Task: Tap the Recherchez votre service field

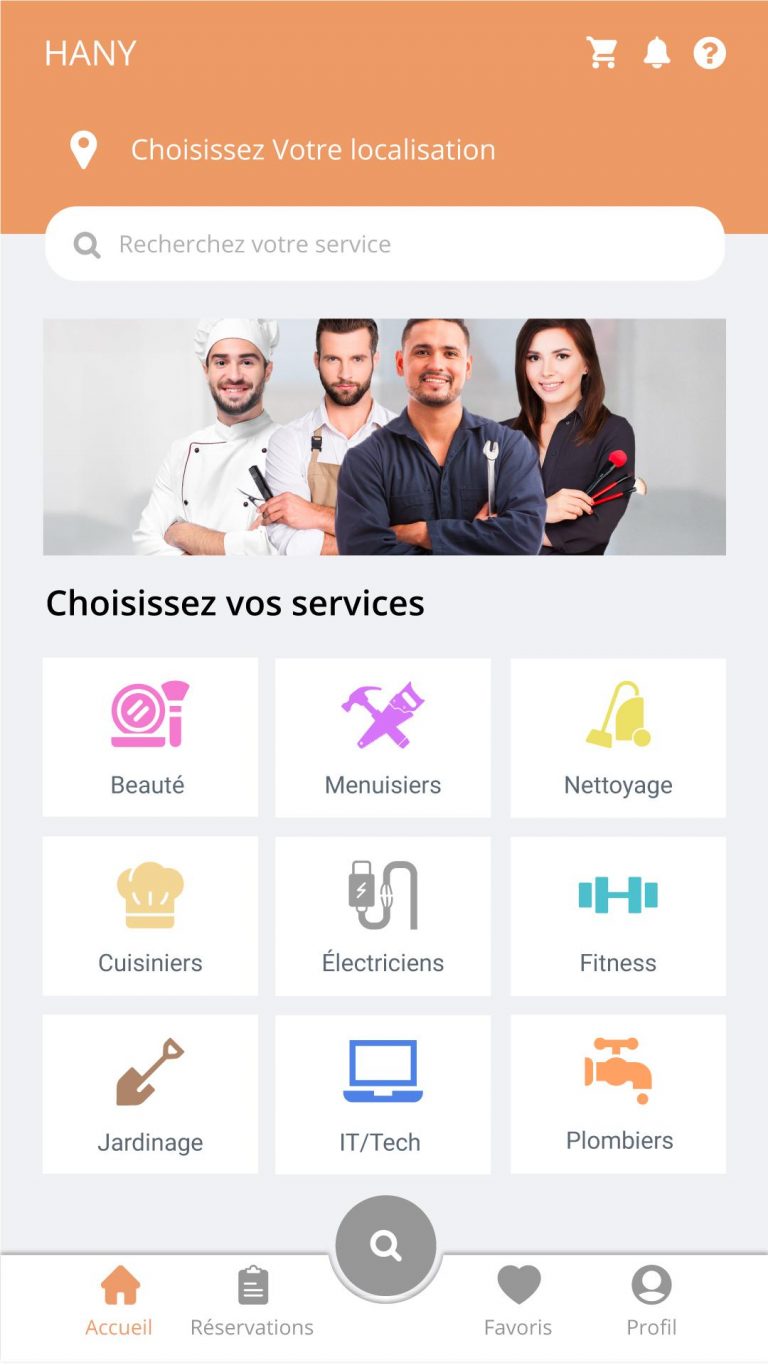Action: point(384,244)
